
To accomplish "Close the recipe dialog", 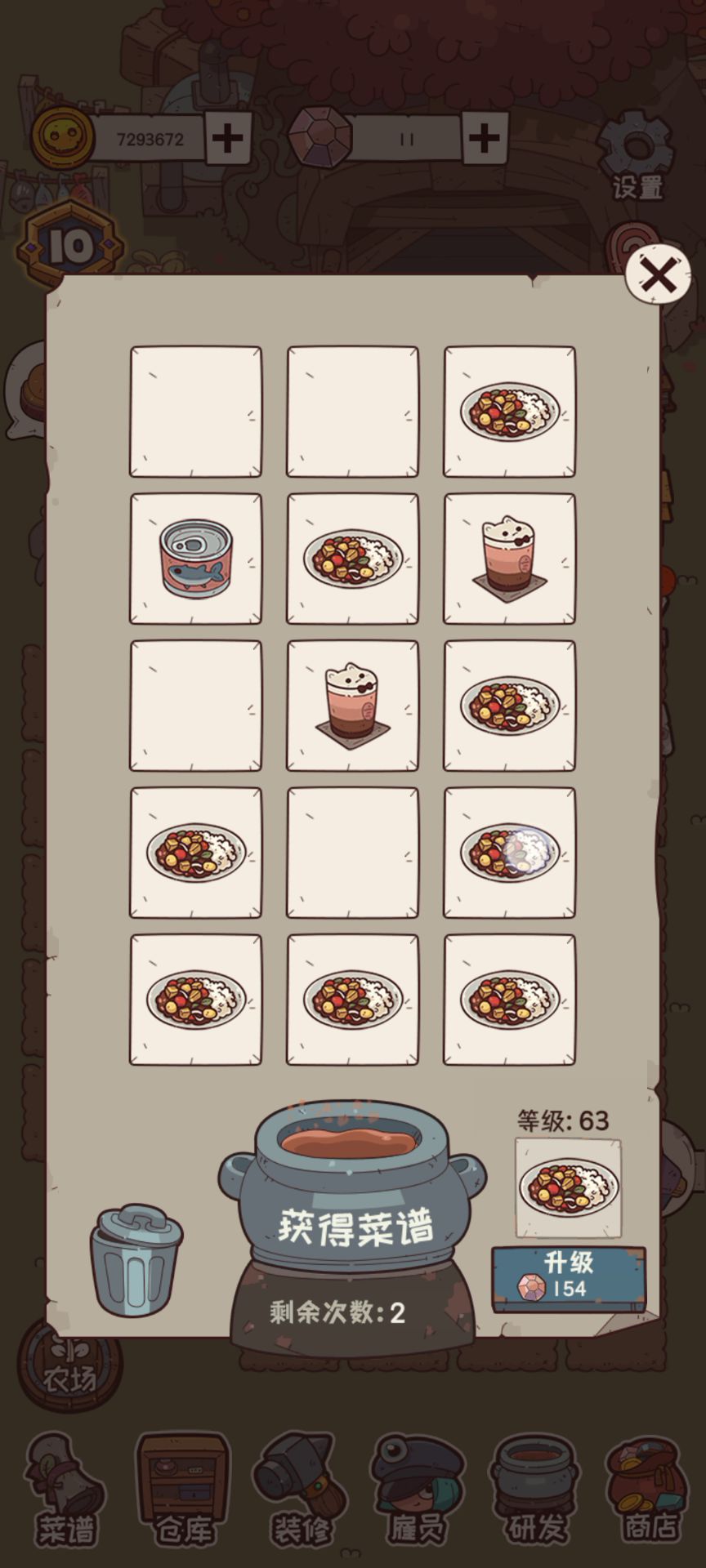I will [x=658, y=276].
